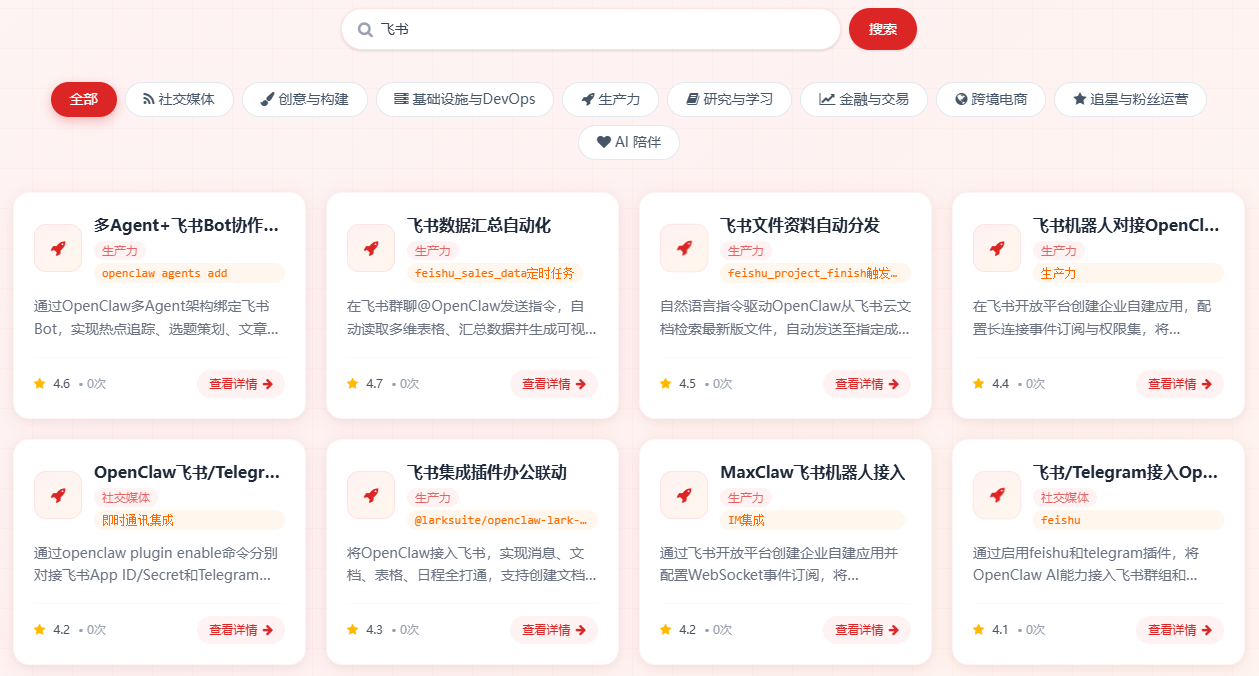Choose the AI 陪伴 category

pyautogui.click(x=628, y=142)
